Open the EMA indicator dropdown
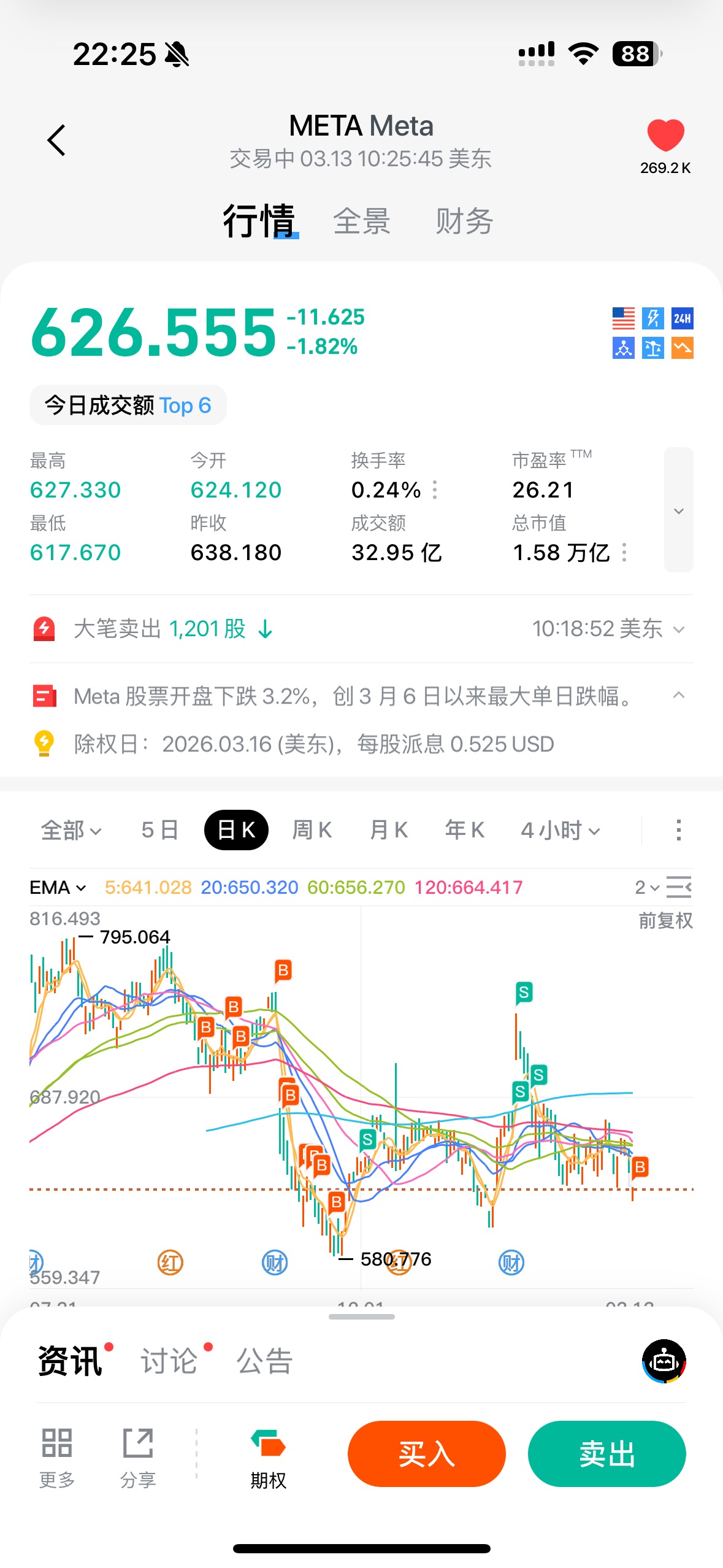Screen dimensions: 723x1568 pyautogui.click(x=58, y=888)
